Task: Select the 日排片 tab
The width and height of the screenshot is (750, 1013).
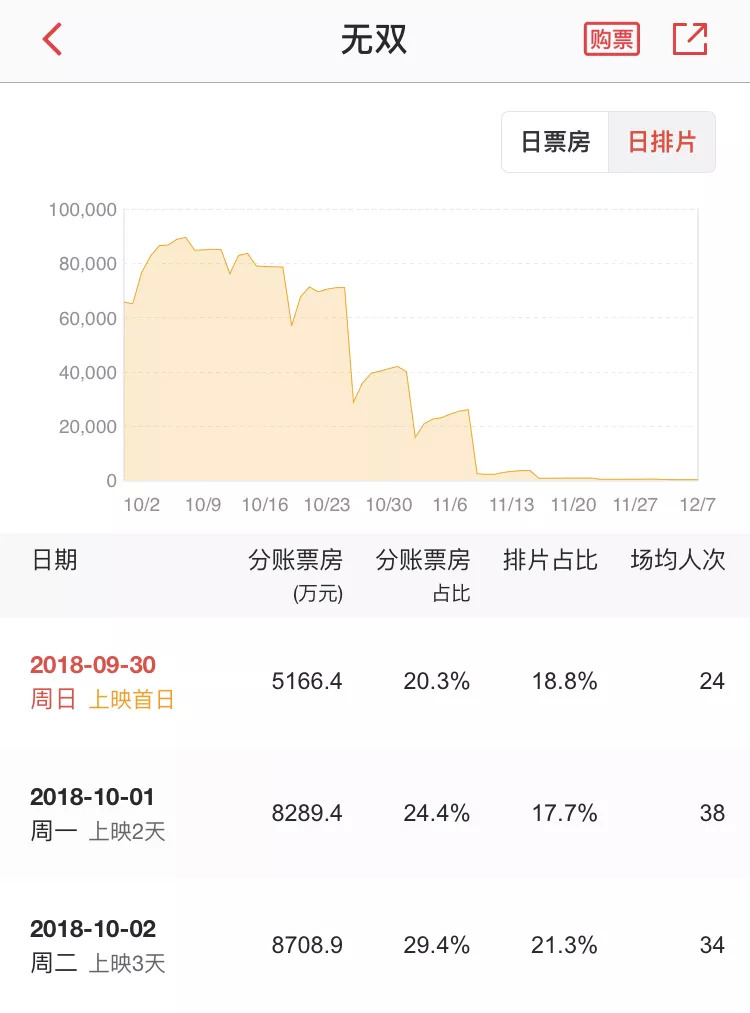Action: pos(661,142)
